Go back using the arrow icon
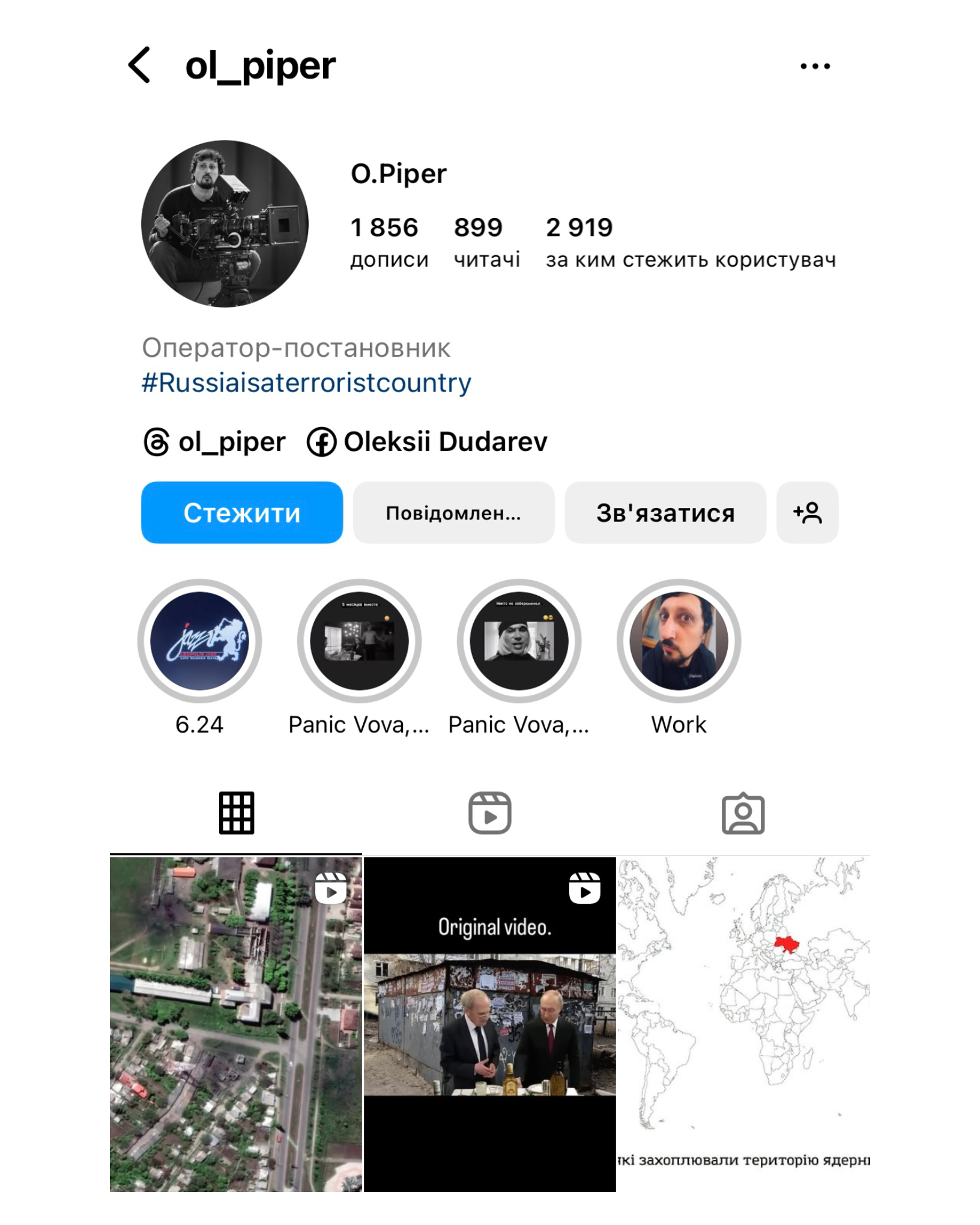Screen dimensions: 980x1225 (x=139, y=65)
